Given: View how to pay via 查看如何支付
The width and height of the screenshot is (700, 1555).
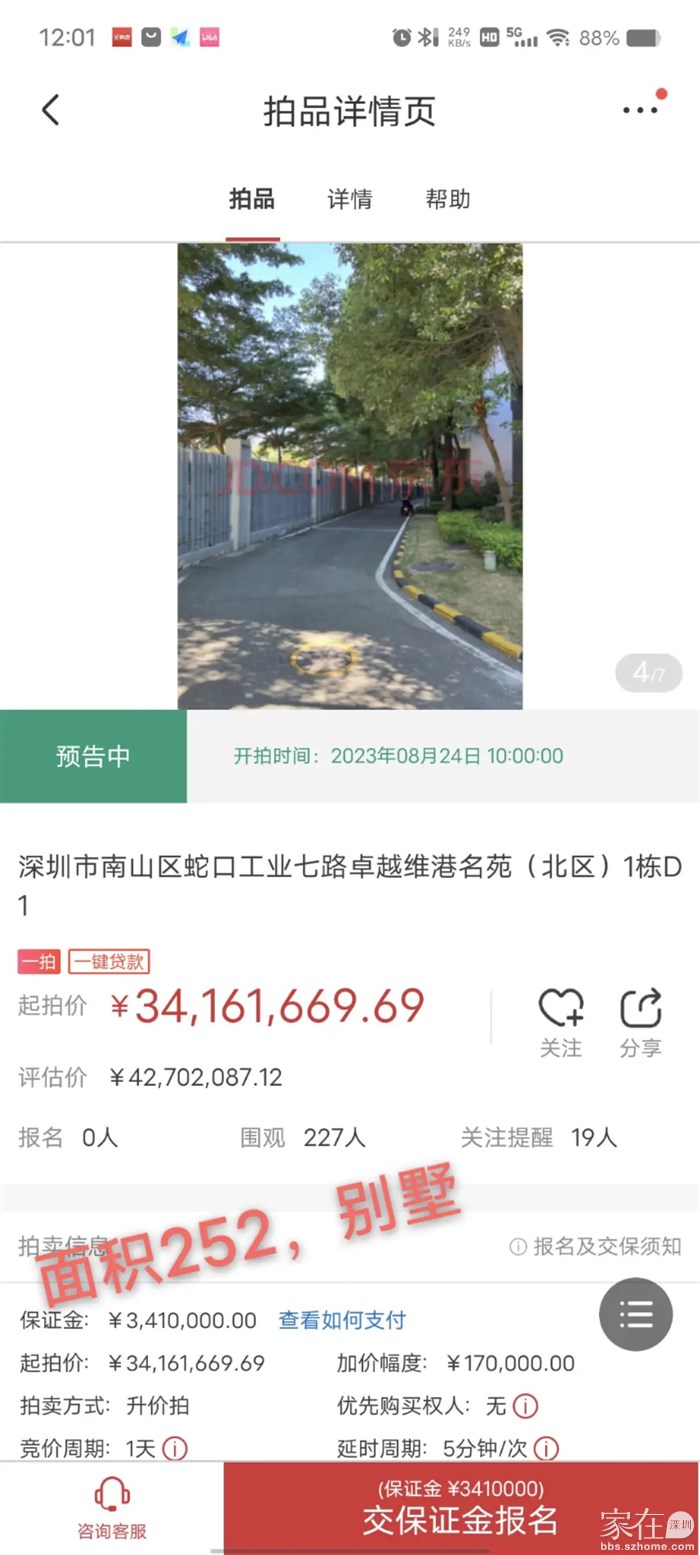Looking at the screenshot, I should (342, 1320).
